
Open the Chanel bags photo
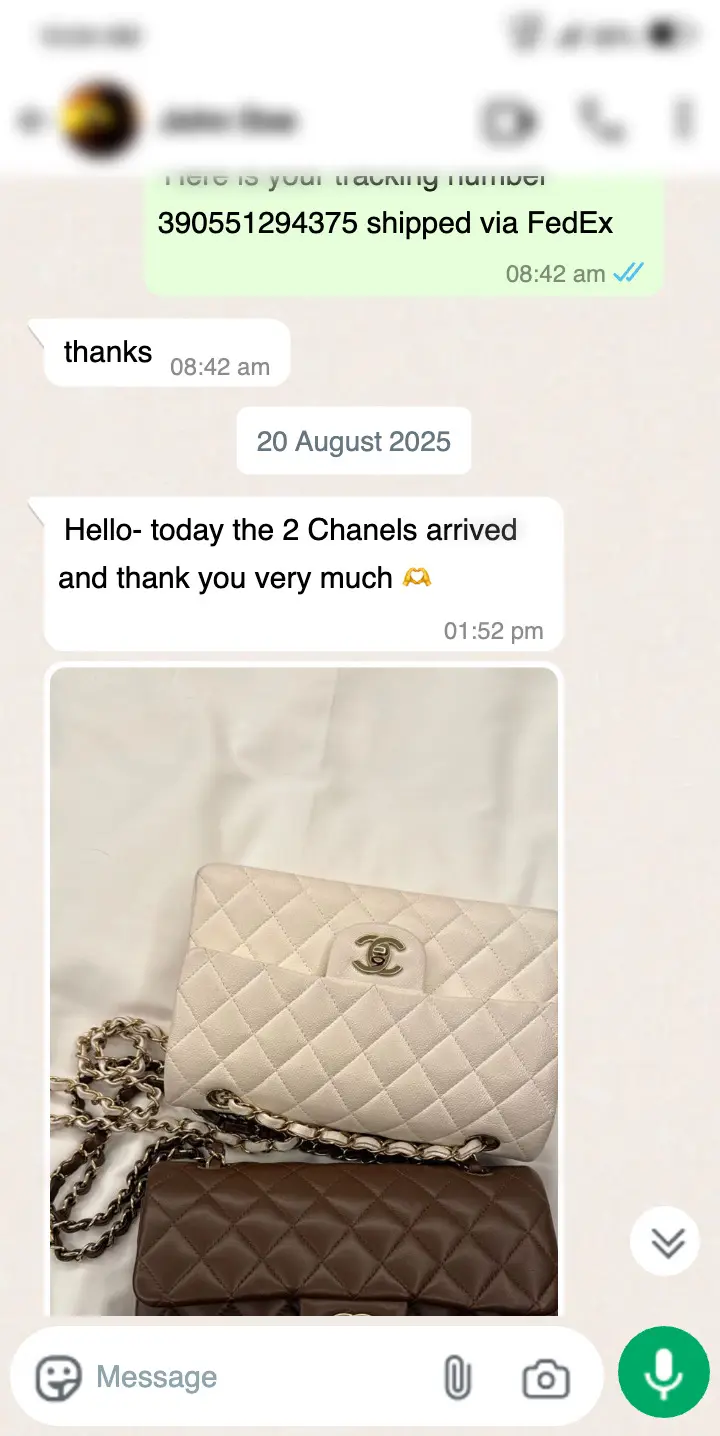(x=304, y=990)
